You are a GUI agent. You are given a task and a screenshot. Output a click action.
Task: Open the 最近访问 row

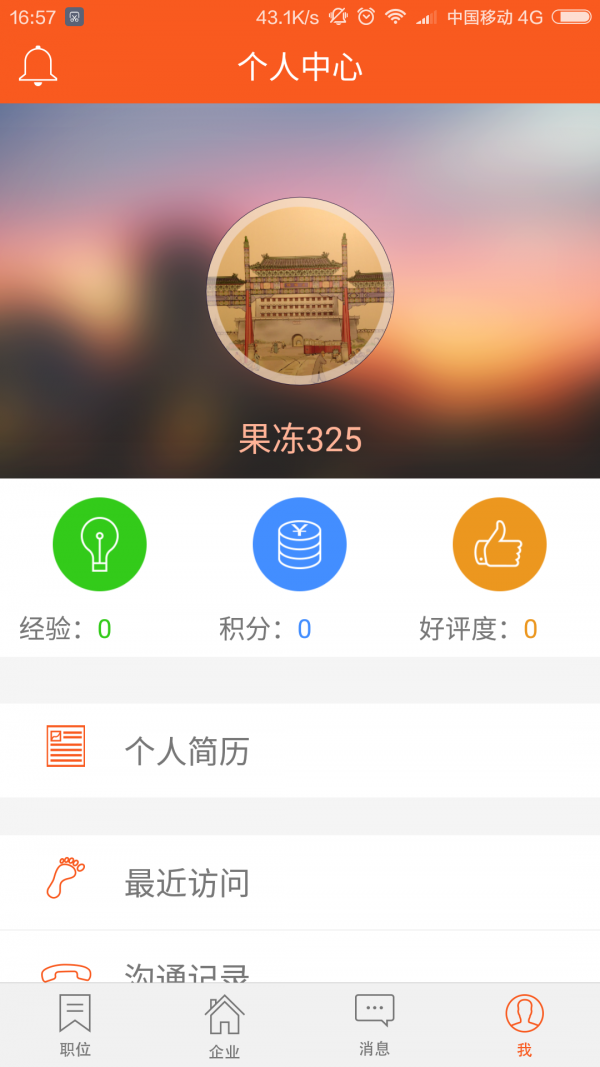coord(300,883)
